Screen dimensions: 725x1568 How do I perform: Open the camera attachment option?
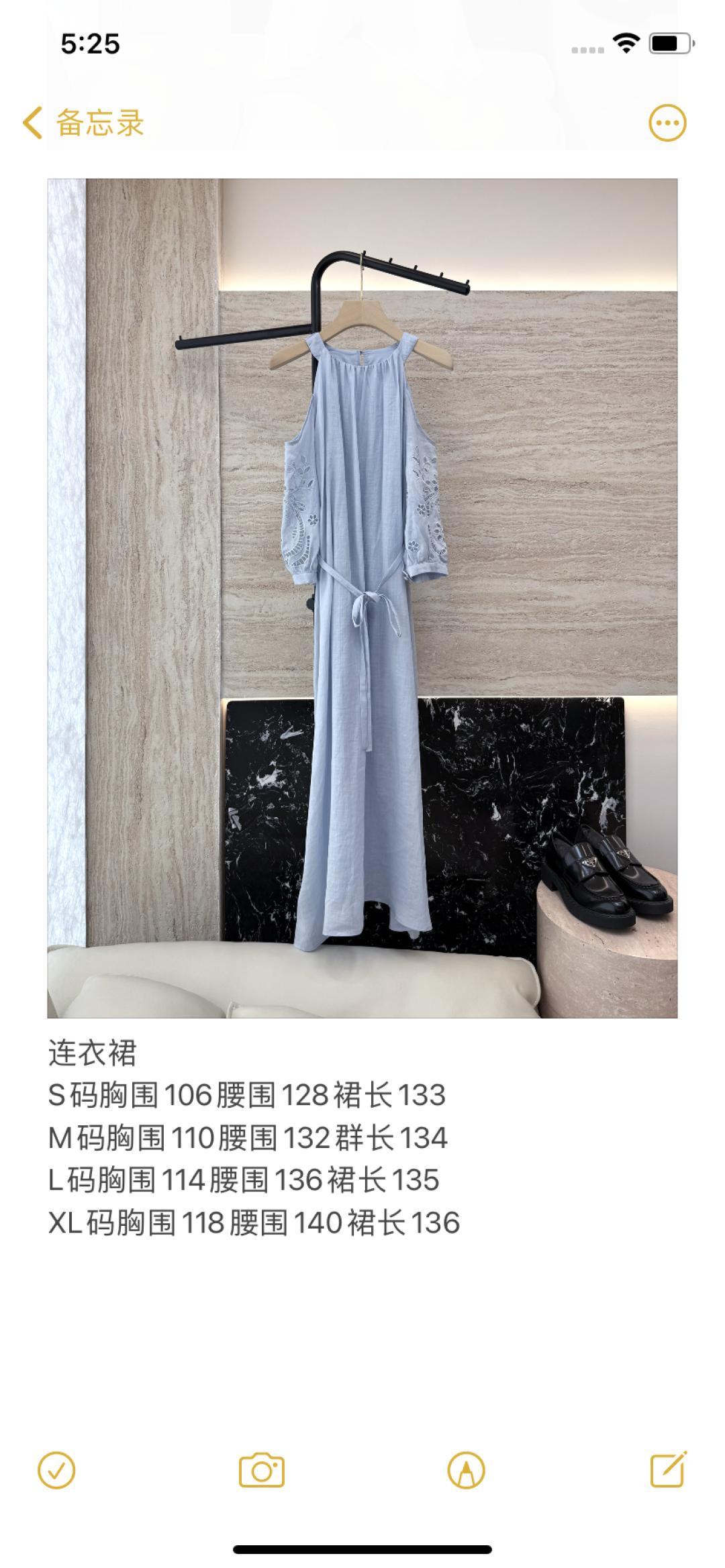tap(262, 1471)
